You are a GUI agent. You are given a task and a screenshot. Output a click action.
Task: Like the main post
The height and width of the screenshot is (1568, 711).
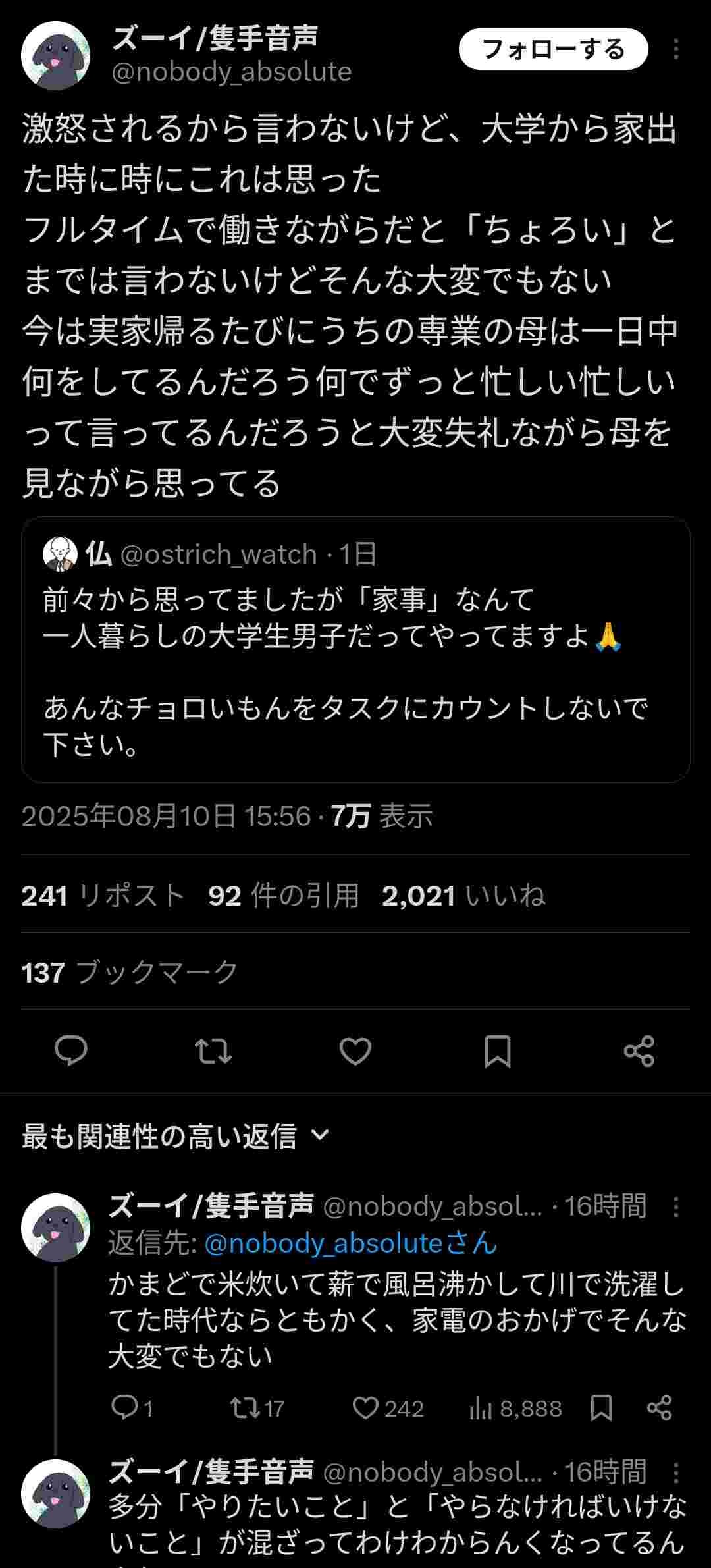click(355, 1050)
